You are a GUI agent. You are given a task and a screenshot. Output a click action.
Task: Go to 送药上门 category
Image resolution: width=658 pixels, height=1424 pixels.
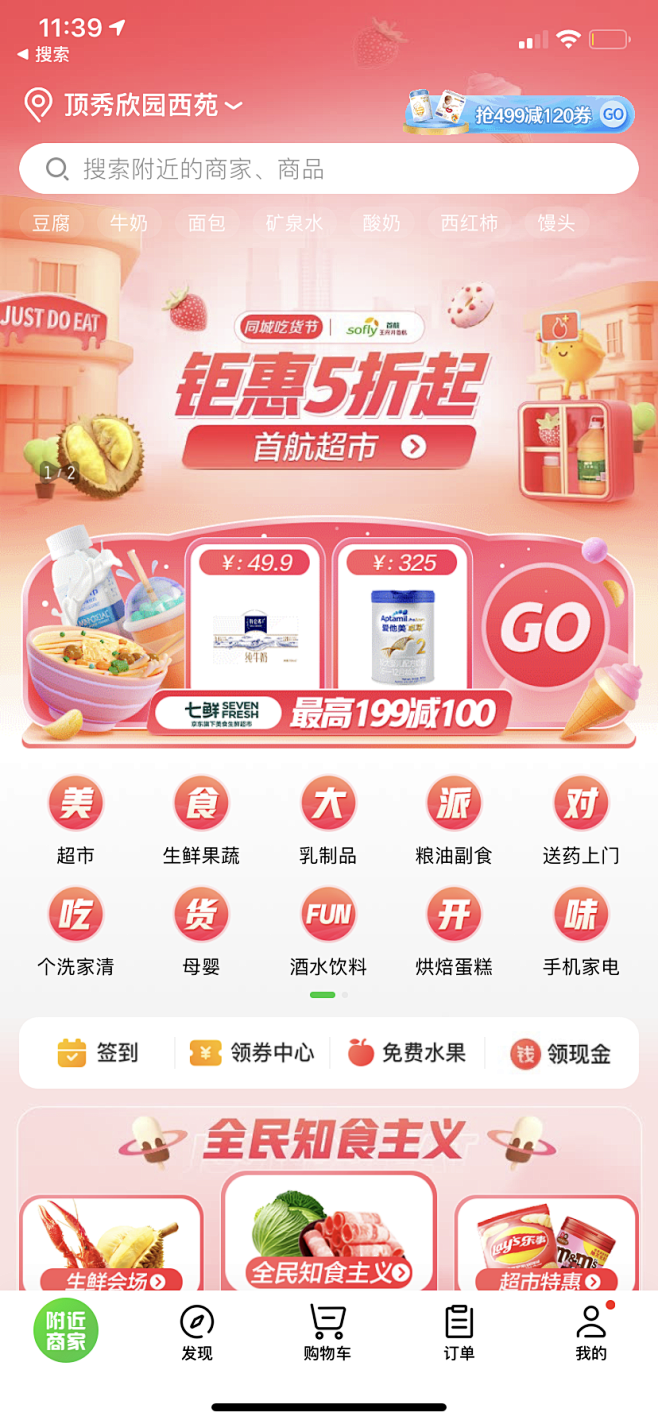pos(581,820)
